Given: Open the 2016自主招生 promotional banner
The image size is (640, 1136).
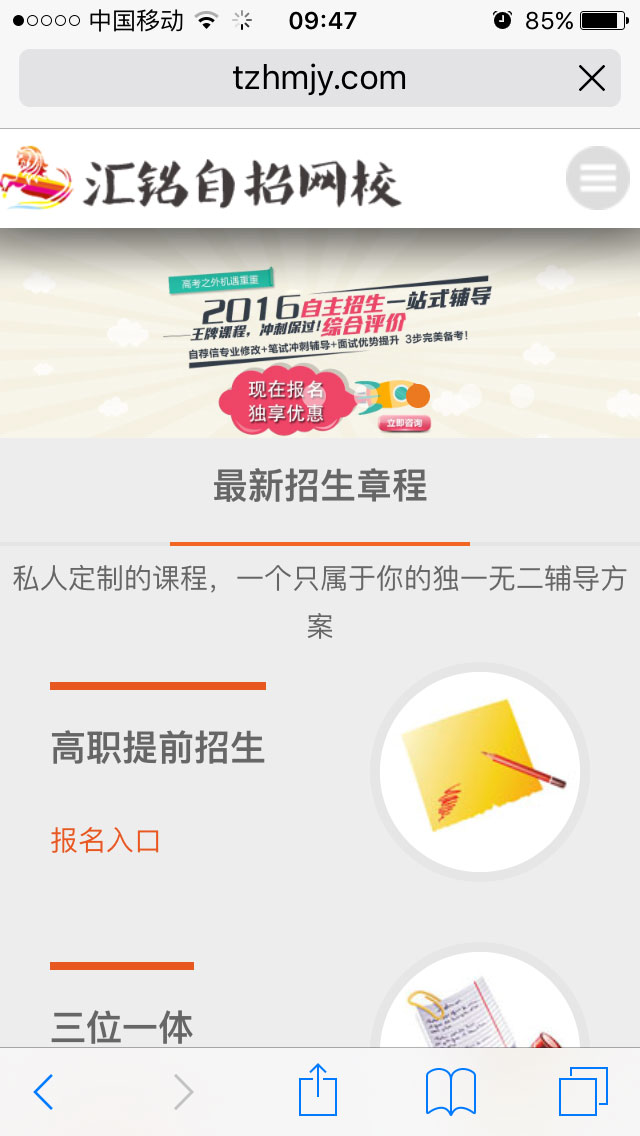Looking at the screenshot, I should click(320, 333).
